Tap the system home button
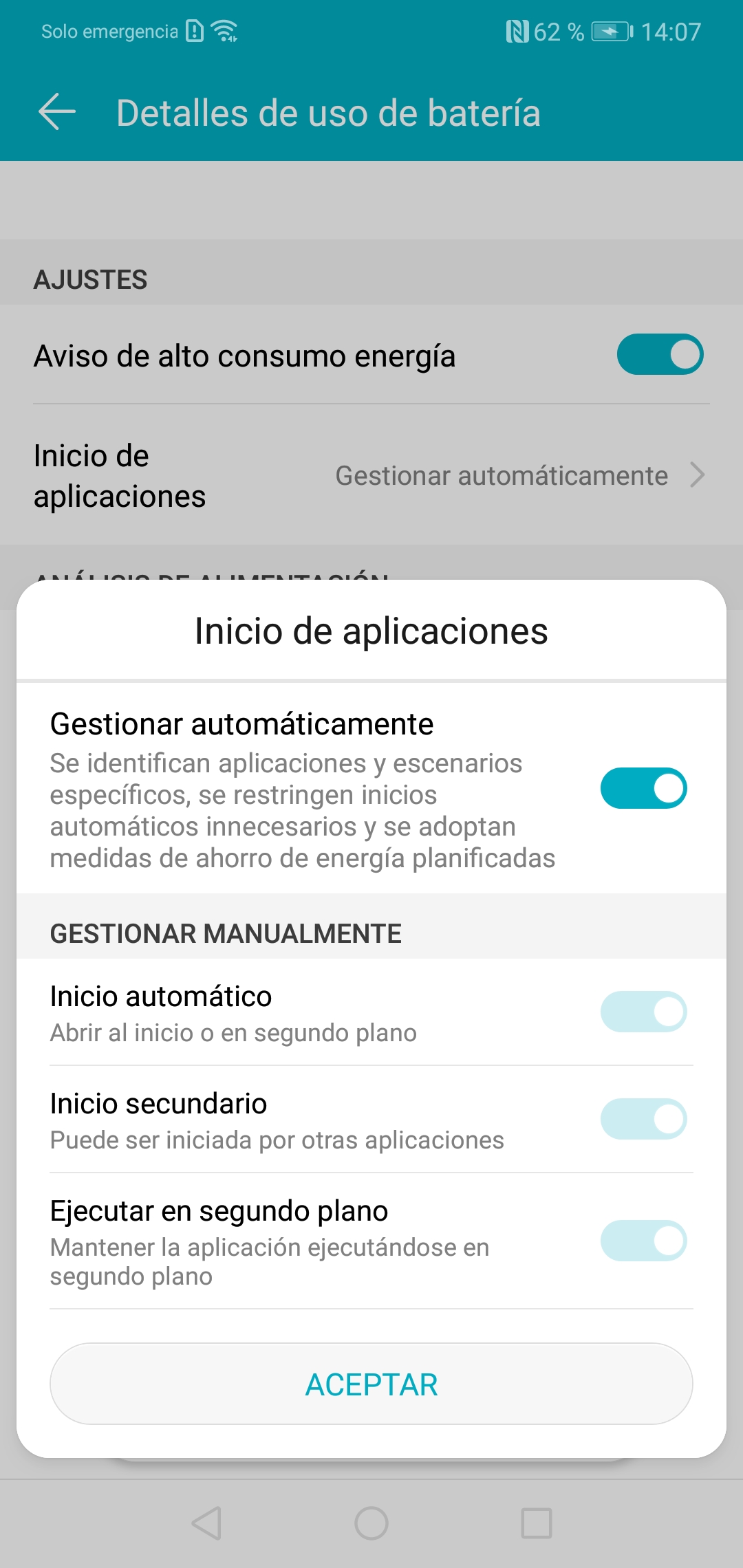 (371, 1523)
